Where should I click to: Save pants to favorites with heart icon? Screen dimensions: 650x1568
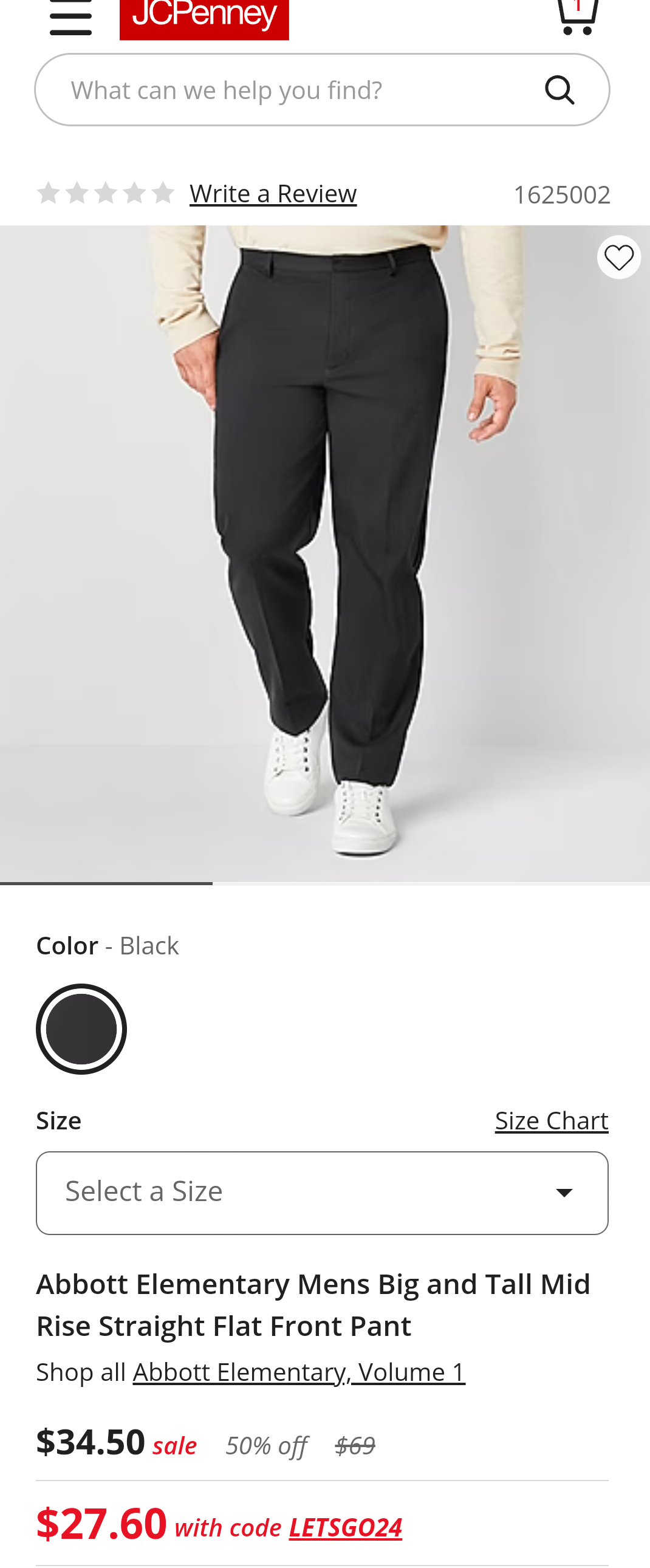[x=618, y=258]
